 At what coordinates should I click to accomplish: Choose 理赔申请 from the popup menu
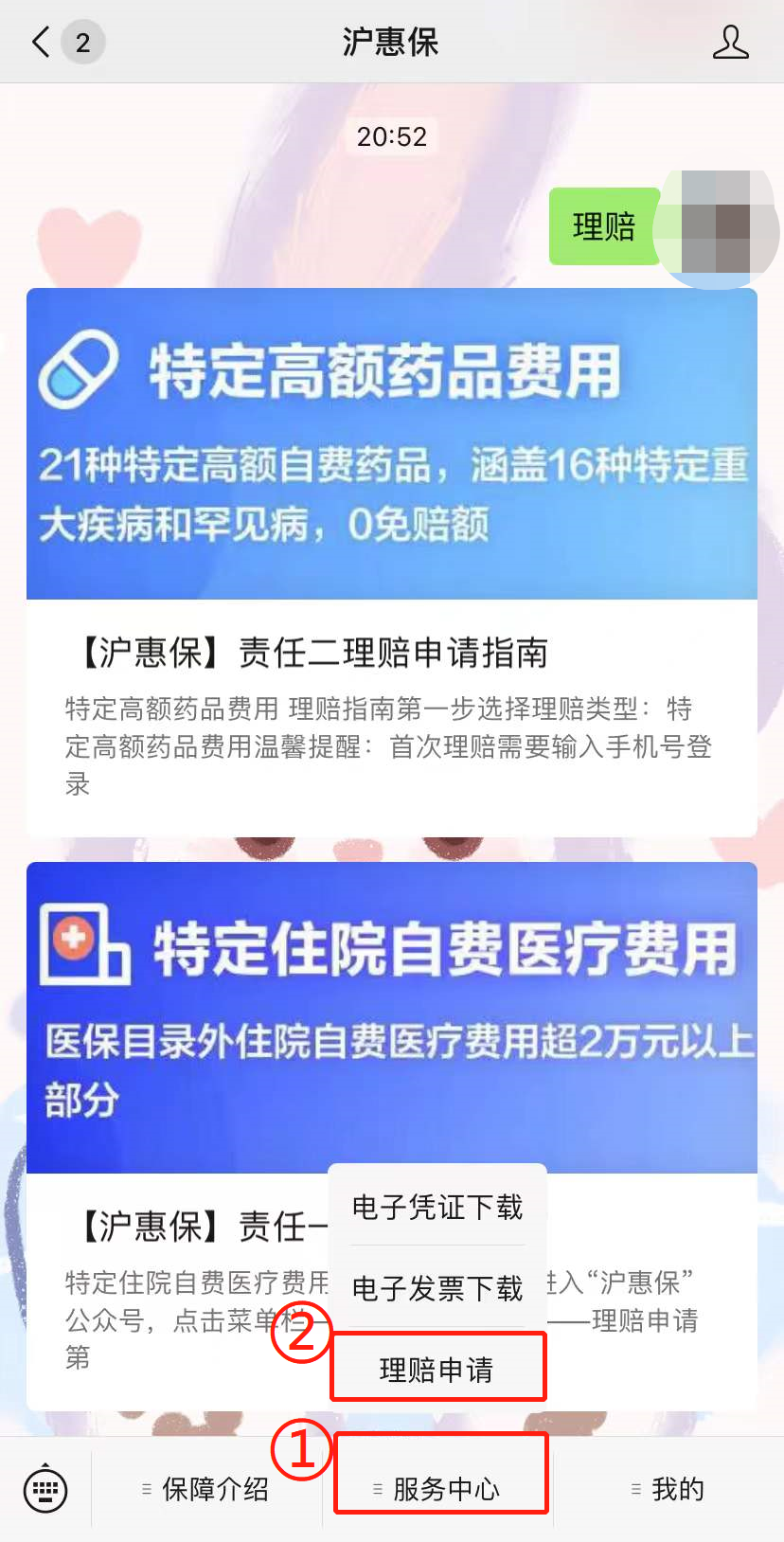[437, 1367]
